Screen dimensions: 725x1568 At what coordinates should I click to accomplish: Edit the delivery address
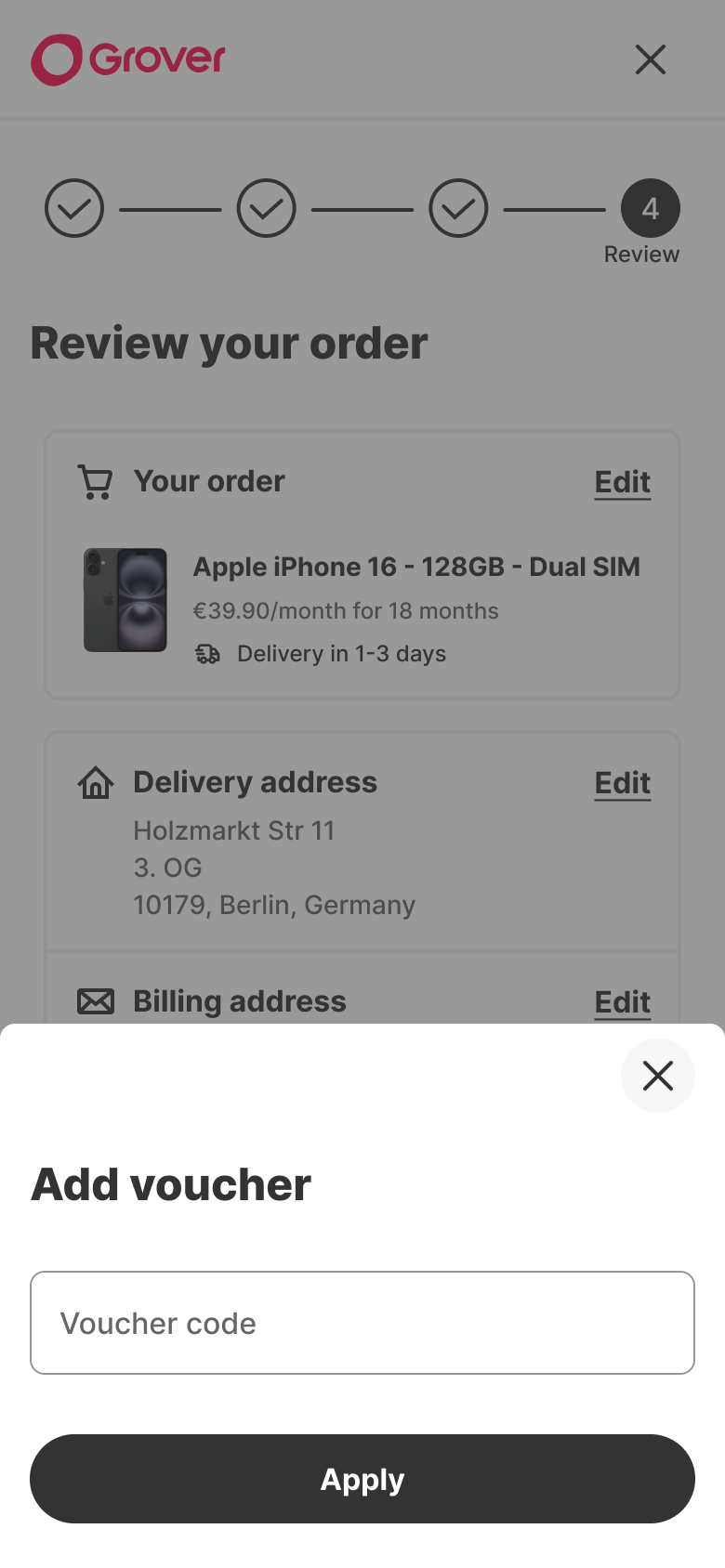point(622,783)
